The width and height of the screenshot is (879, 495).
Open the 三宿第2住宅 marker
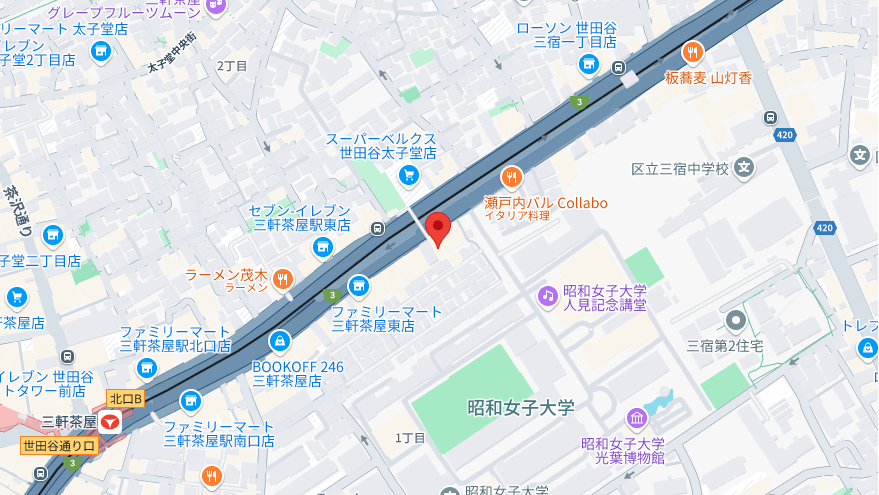tap(736, 321)
